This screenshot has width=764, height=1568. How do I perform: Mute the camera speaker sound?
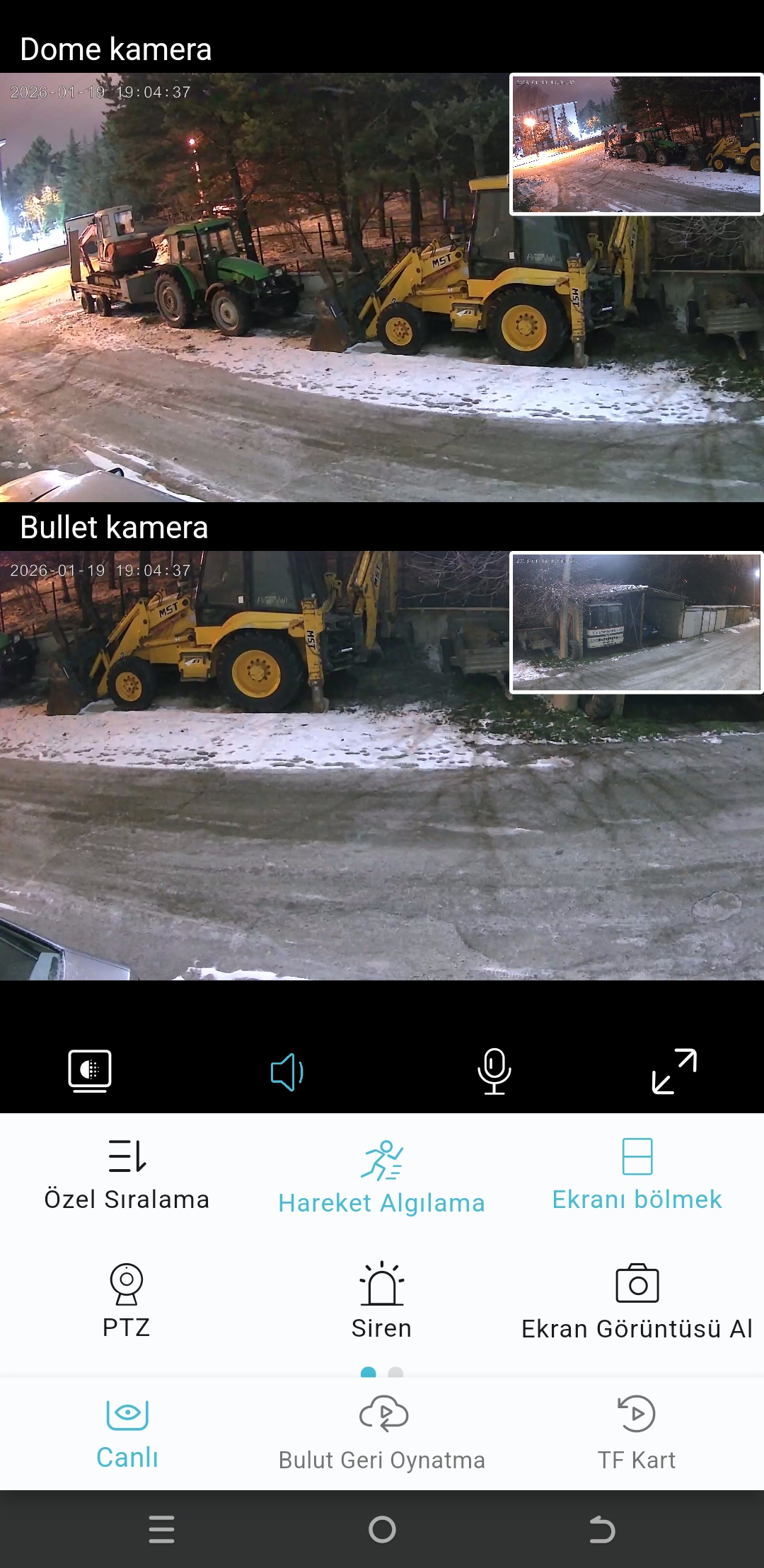pos(287,1072)
